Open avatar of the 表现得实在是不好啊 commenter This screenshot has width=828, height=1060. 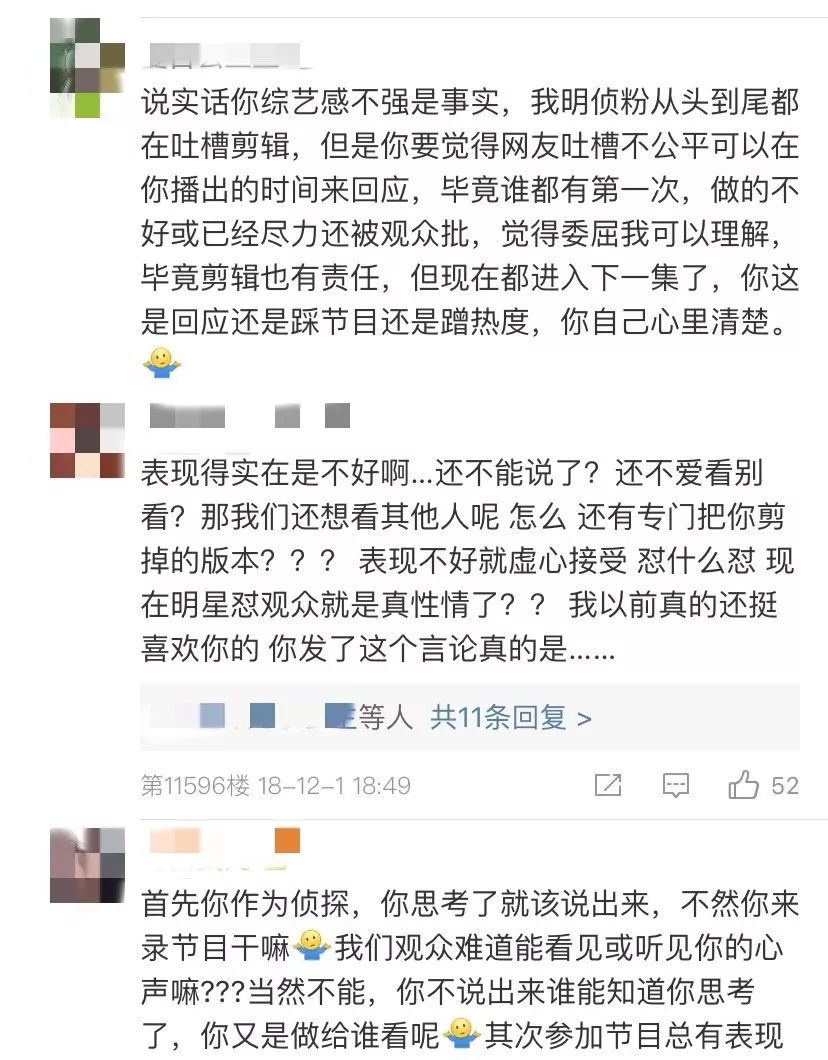88,440
